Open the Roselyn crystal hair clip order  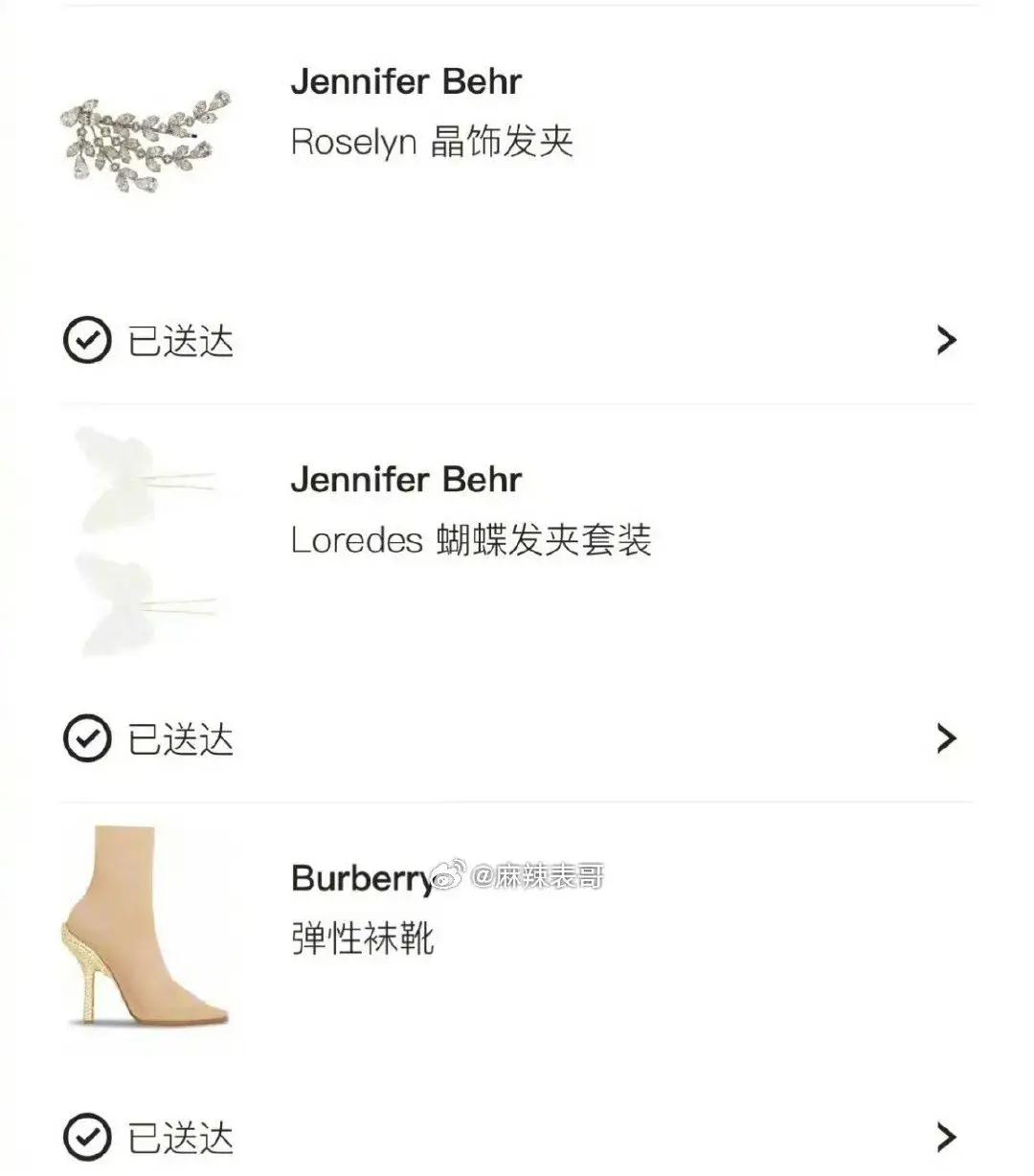pyautogui.click(x=432, y=142)
